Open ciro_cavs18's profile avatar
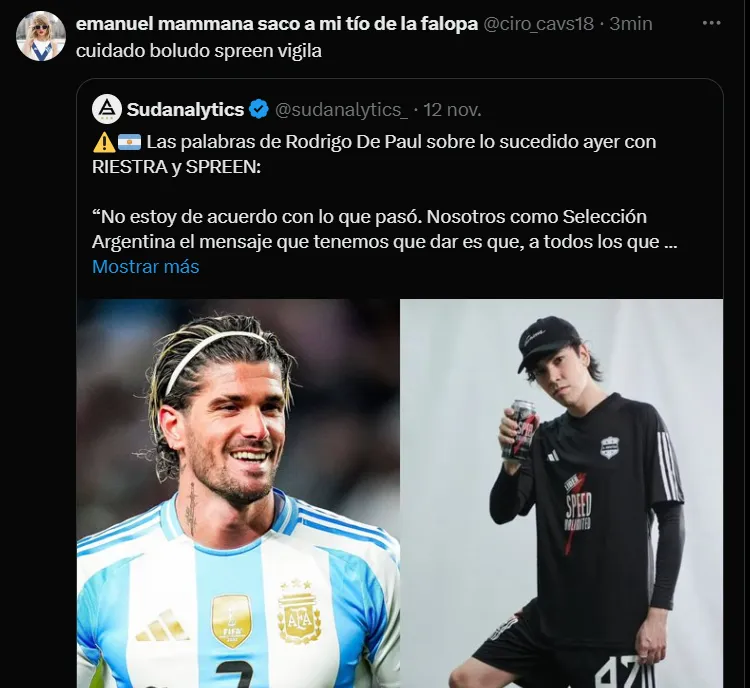 coord(41,36)
